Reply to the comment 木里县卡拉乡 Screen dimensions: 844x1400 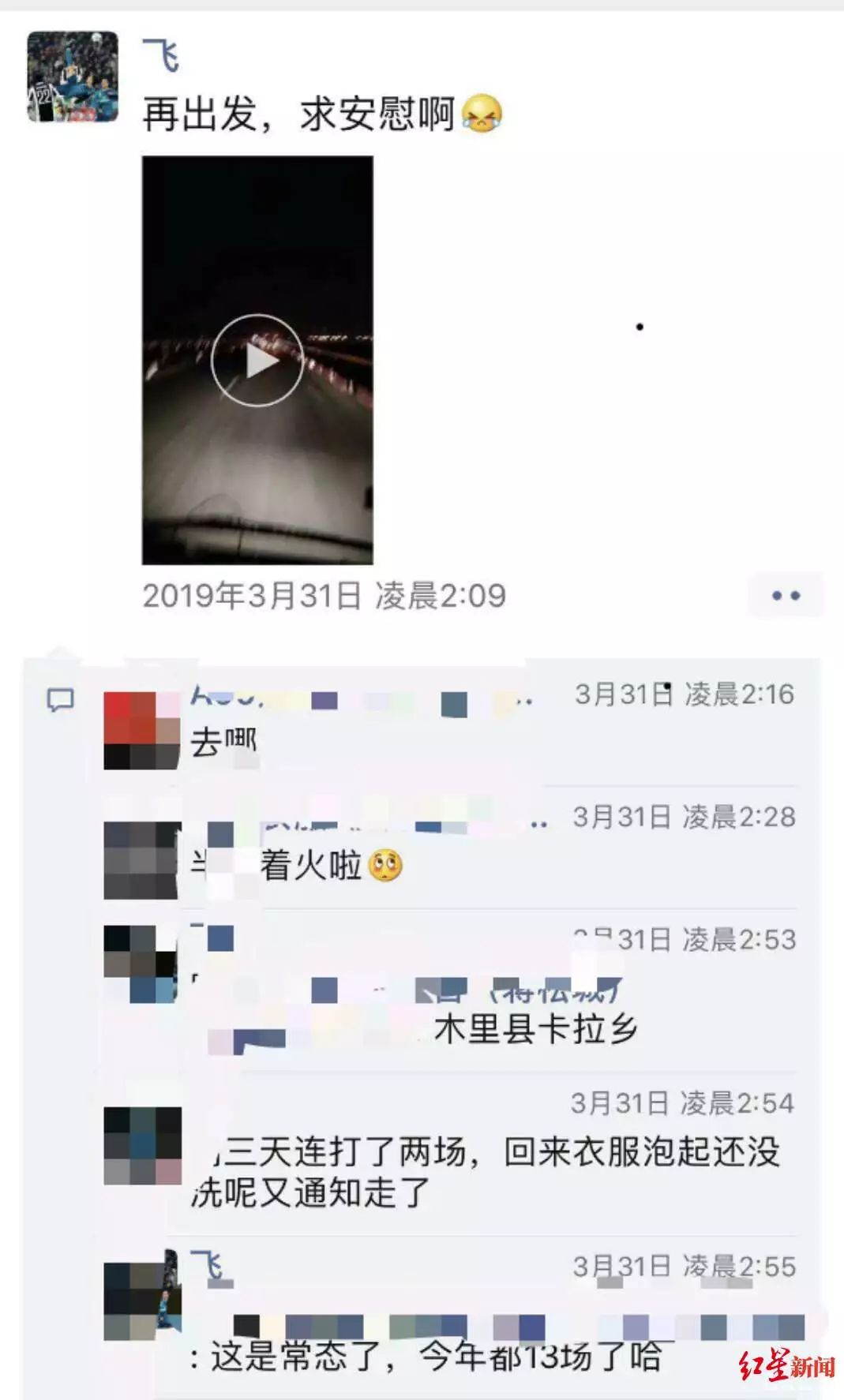click(535, 1029)
